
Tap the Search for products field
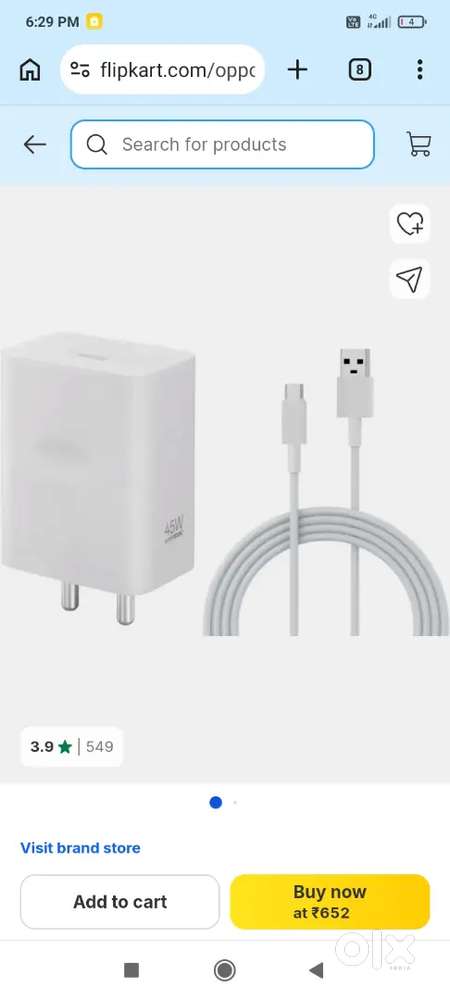pyautogui.click(x=222, y=145)
